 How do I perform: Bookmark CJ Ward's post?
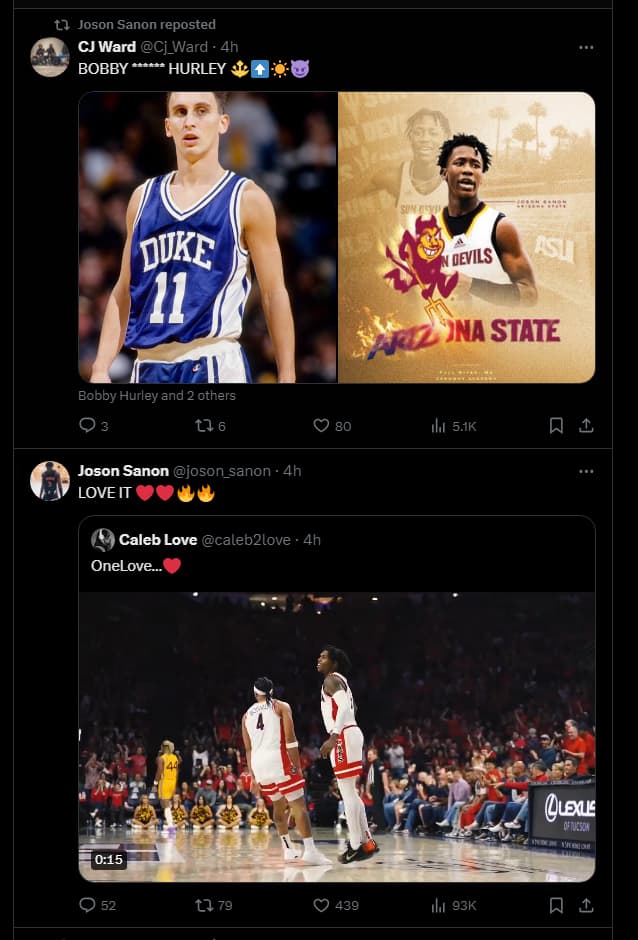pyautogui.click(x=556, y=426)
